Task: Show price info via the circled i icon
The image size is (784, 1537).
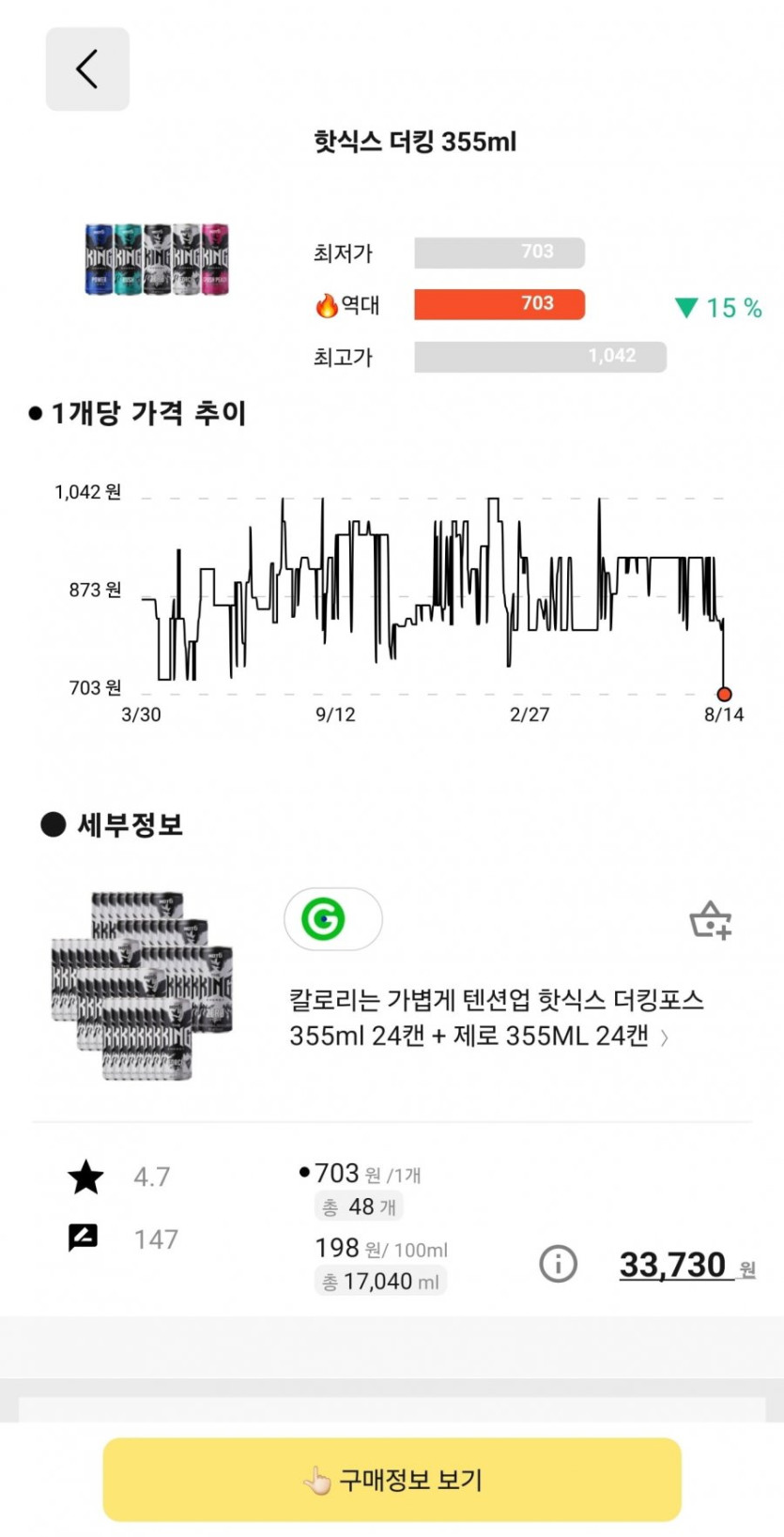Action: (558, 1264)
